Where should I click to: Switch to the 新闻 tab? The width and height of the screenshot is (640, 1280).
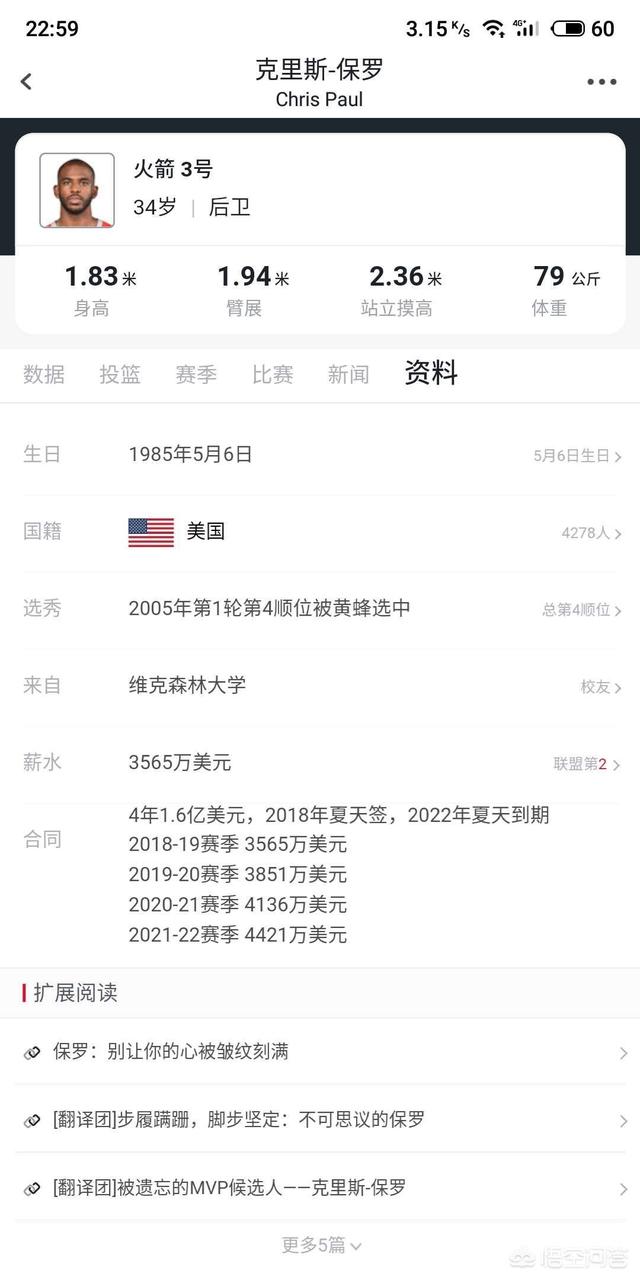(x=348, y=375)
